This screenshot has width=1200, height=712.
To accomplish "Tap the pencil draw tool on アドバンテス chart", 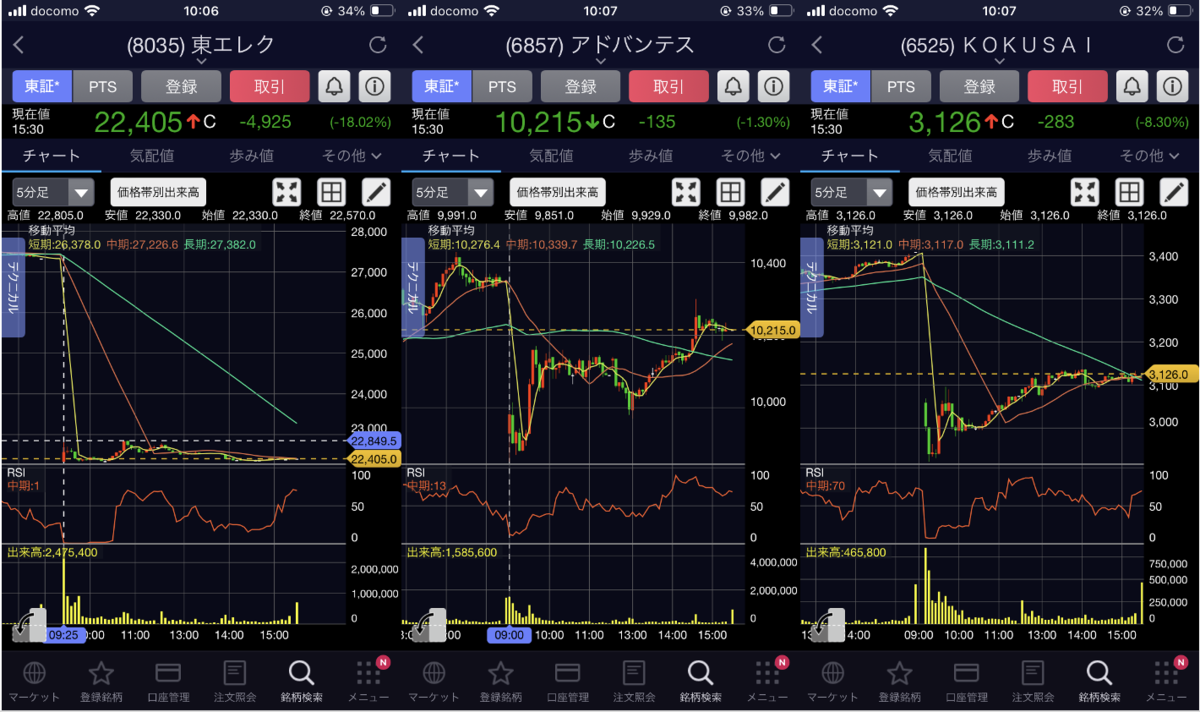I will coord(775,192).
